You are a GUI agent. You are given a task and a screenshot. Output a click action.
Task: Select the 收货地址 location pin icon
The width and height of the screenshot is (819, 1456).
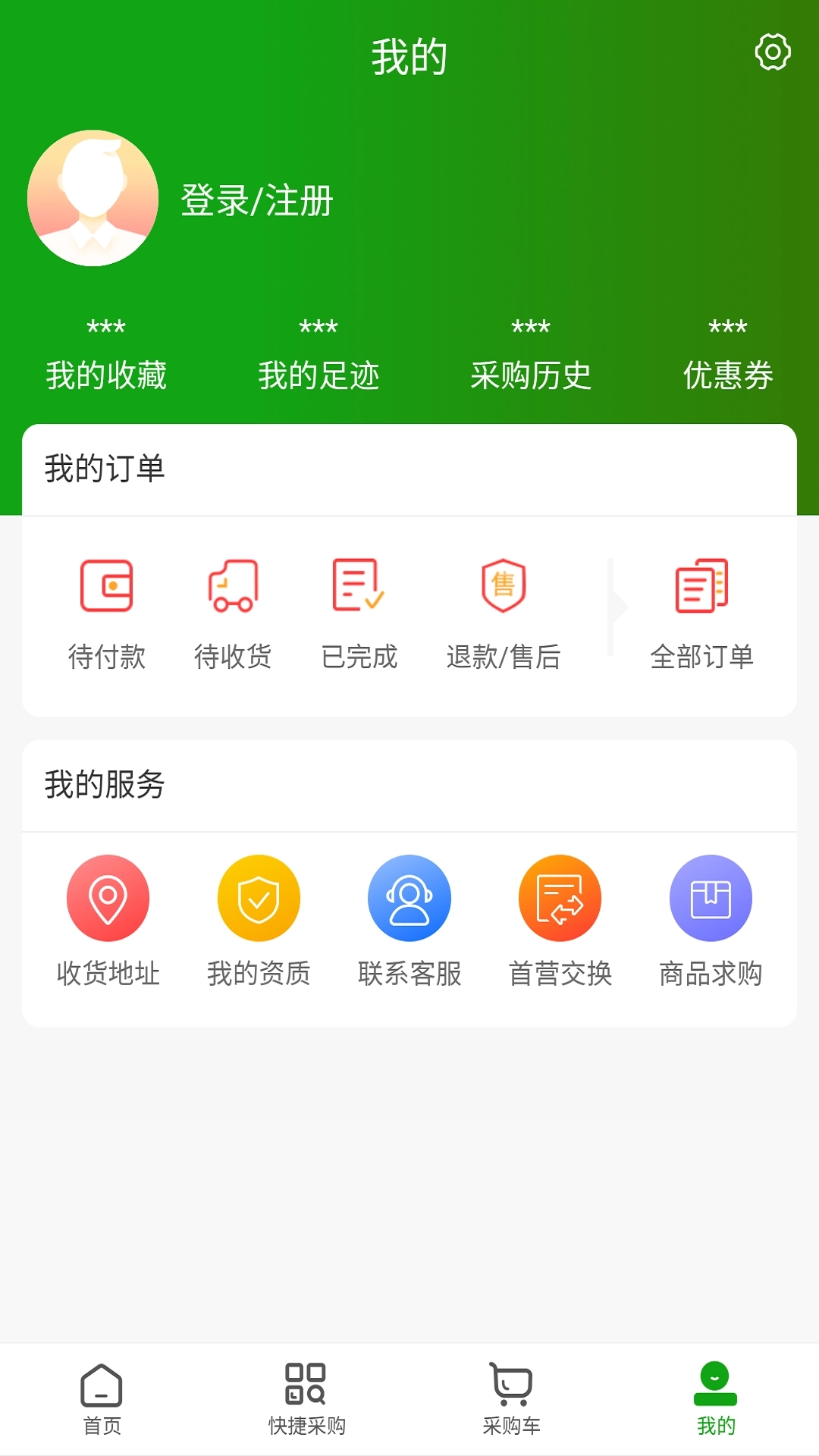click(x=108, y=897)
